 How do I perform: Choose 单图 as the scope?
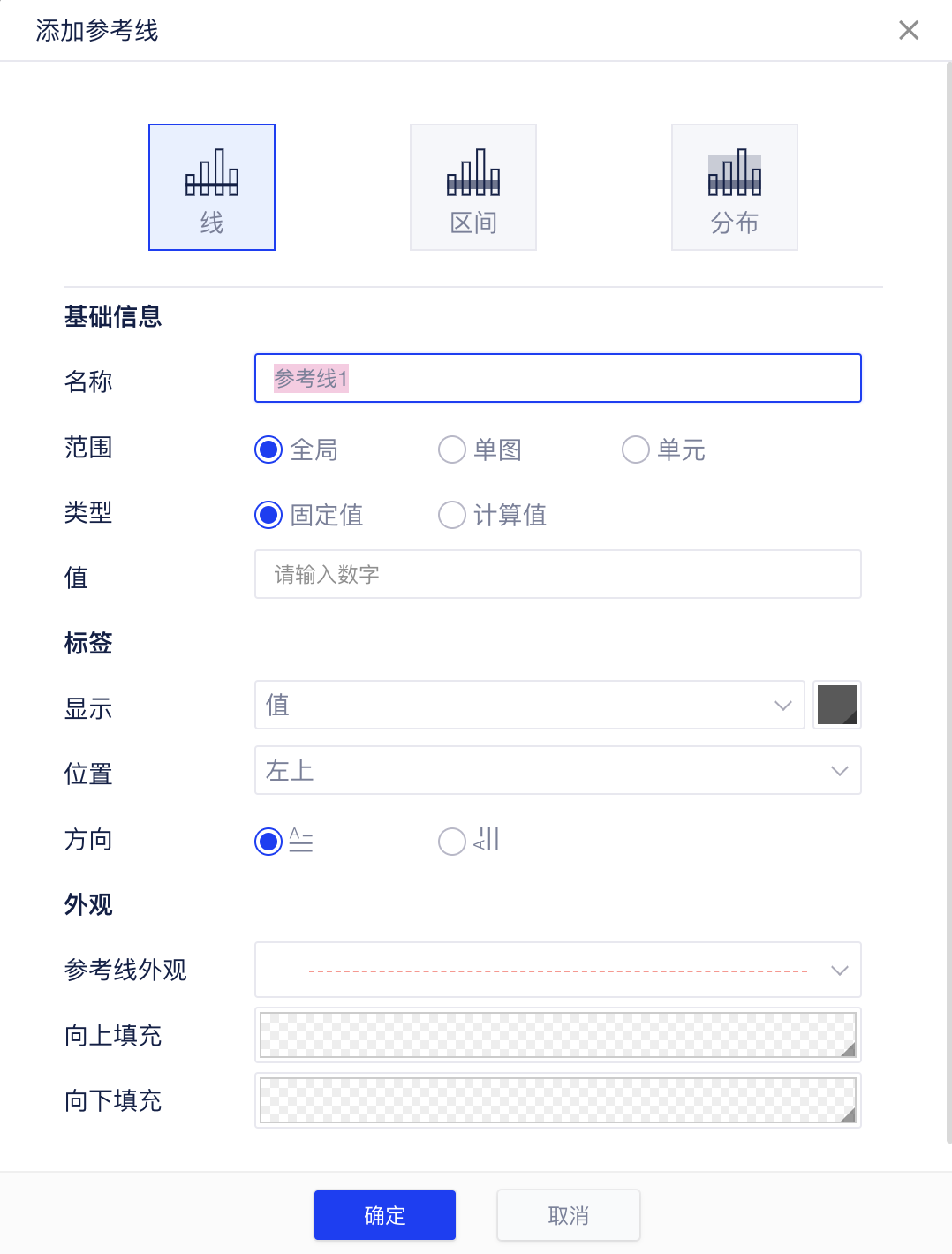[451, 449]
